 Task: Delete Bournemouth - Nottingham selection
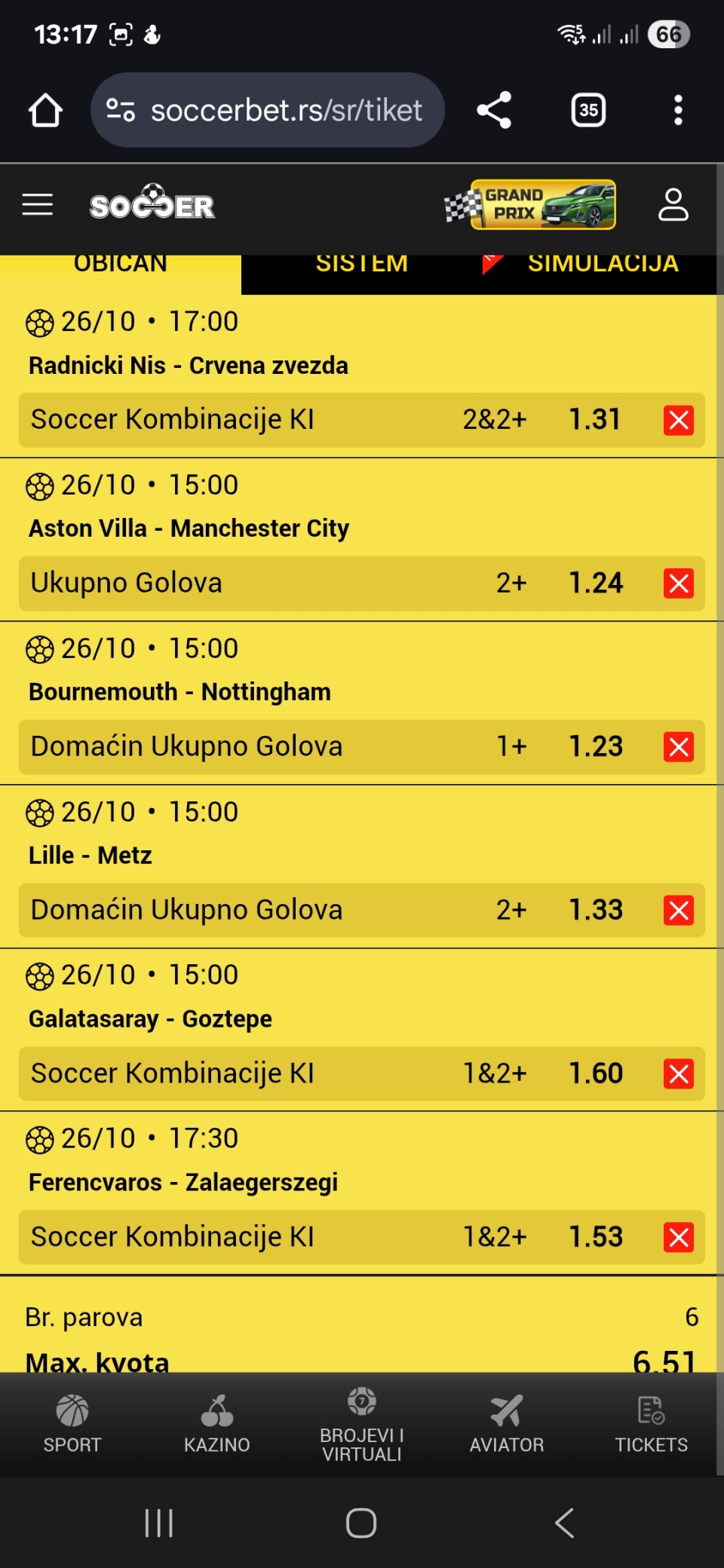[x=678, y=747]
